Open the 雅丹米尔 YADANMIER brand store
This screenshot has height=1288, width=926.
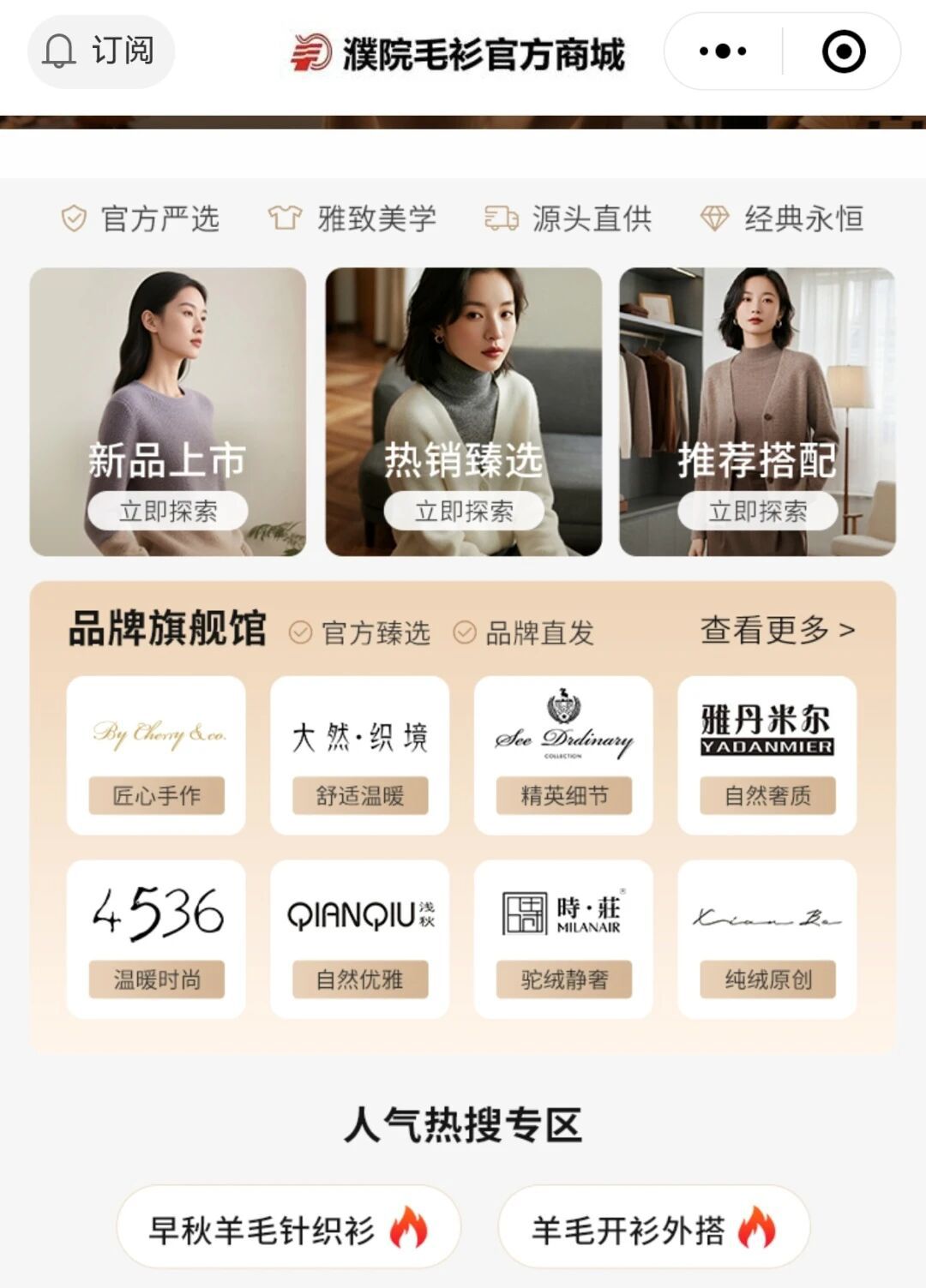point(767,755)
